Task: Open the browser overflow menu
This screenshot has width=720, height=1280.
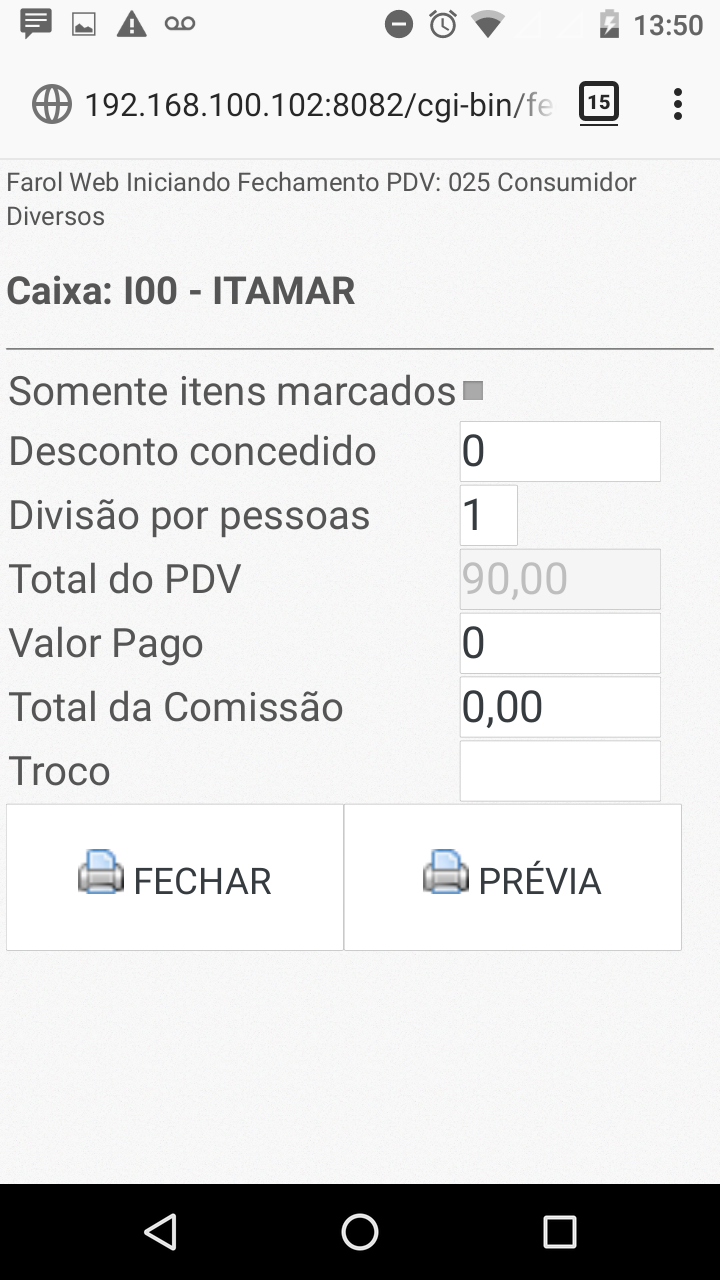Action: (x=677, y=104)
